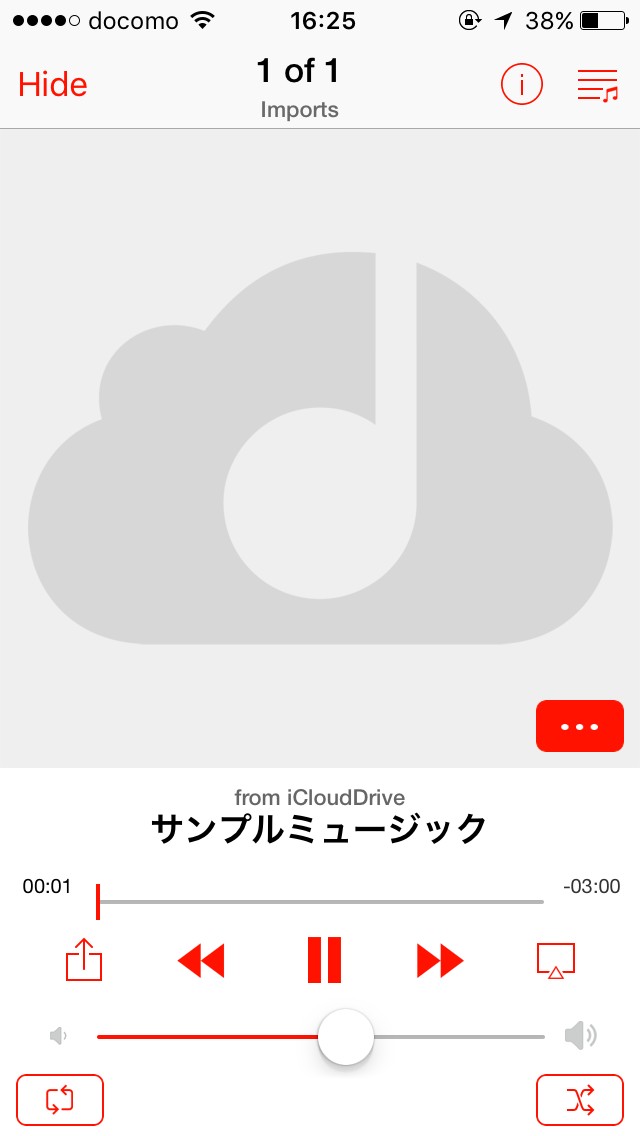640x1136 pixels.
Task: Rewind to the previous track
Action: pos(201,961)
